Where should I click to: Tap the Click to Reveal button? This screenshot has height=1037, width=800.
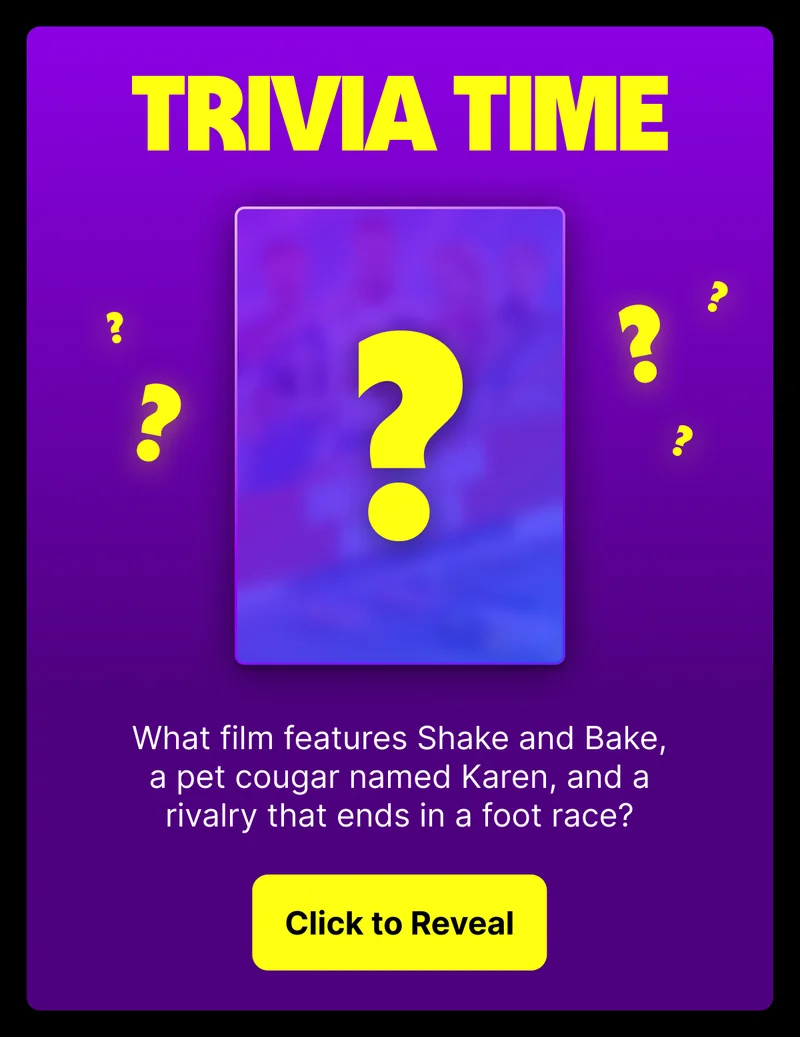pos(399,922)
